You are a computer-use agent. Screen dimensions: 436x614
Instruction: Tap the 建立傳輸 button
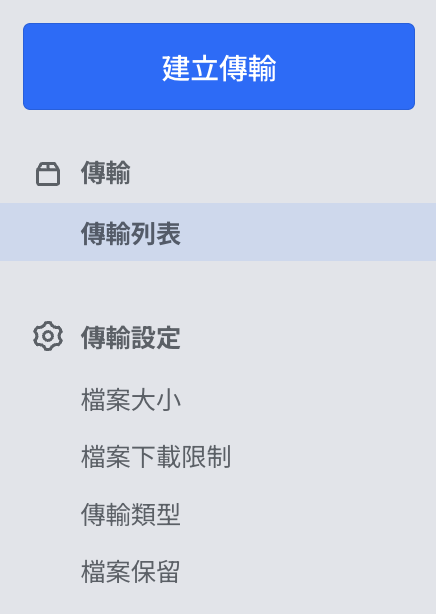point(219,67)
